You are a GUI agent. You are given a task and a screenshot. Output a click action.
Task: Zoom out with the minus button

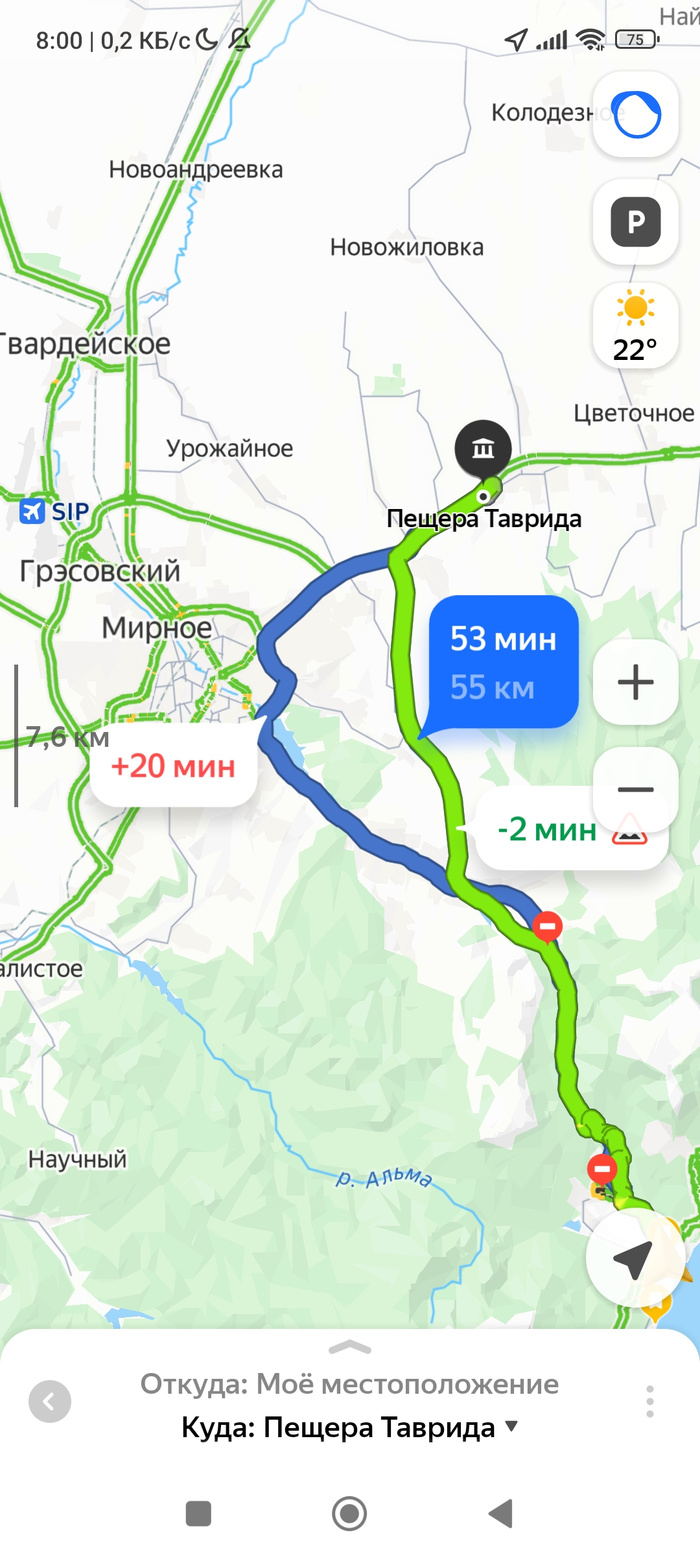pos(636,789)
